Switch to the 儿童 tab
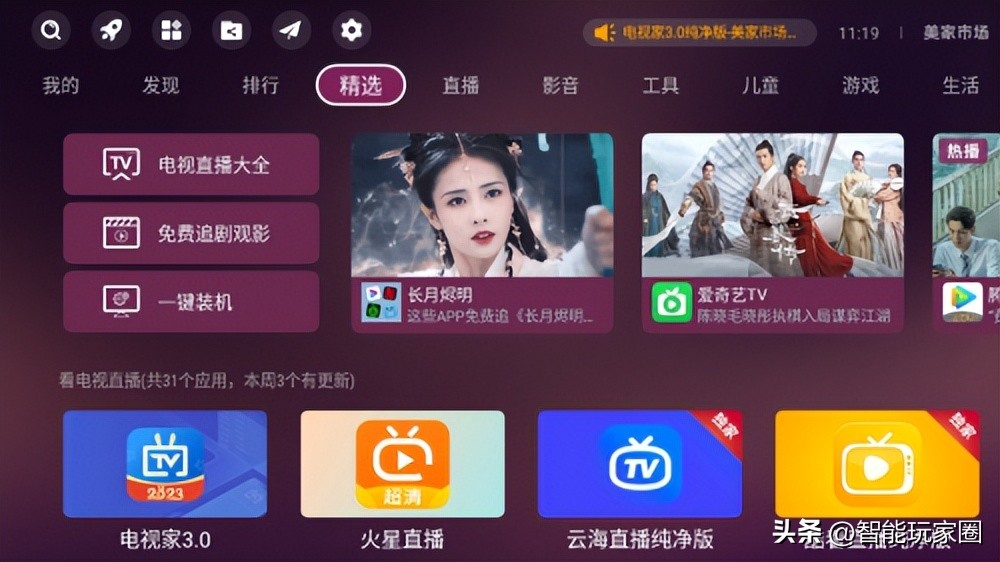Viewport: 1000px width, 562px height. tap(760, 86)
